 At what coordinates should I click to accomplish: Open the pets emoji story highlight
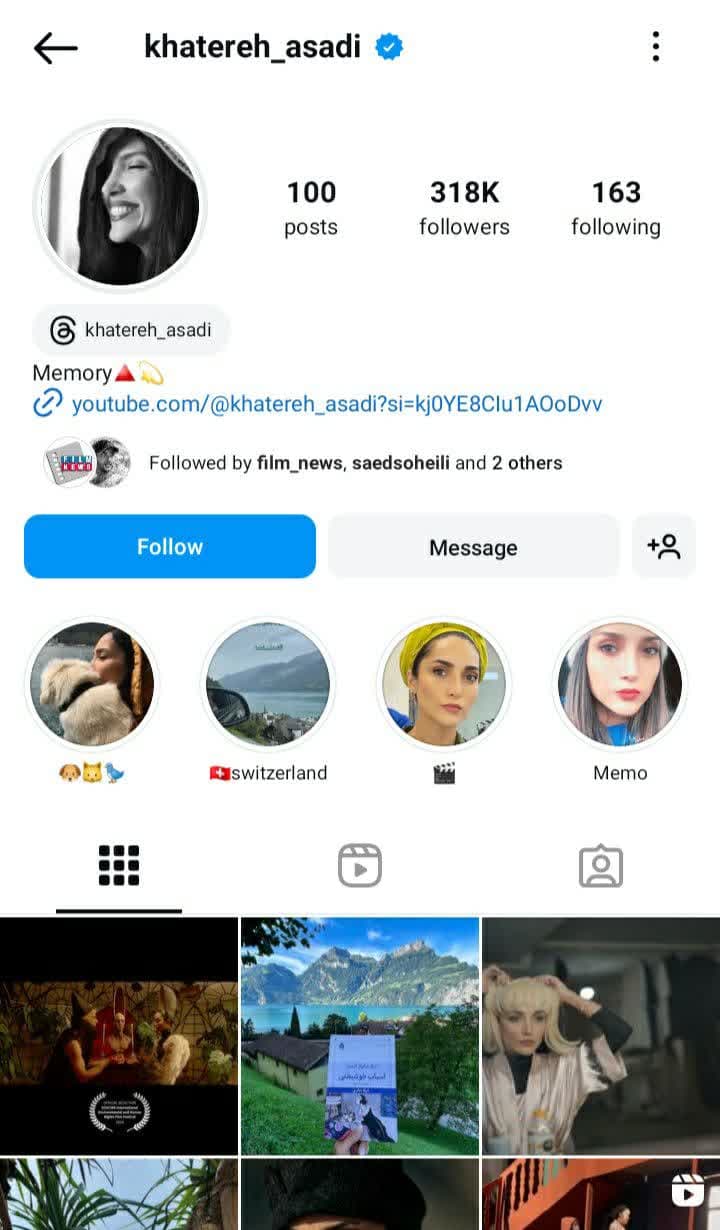click(92, 684)
